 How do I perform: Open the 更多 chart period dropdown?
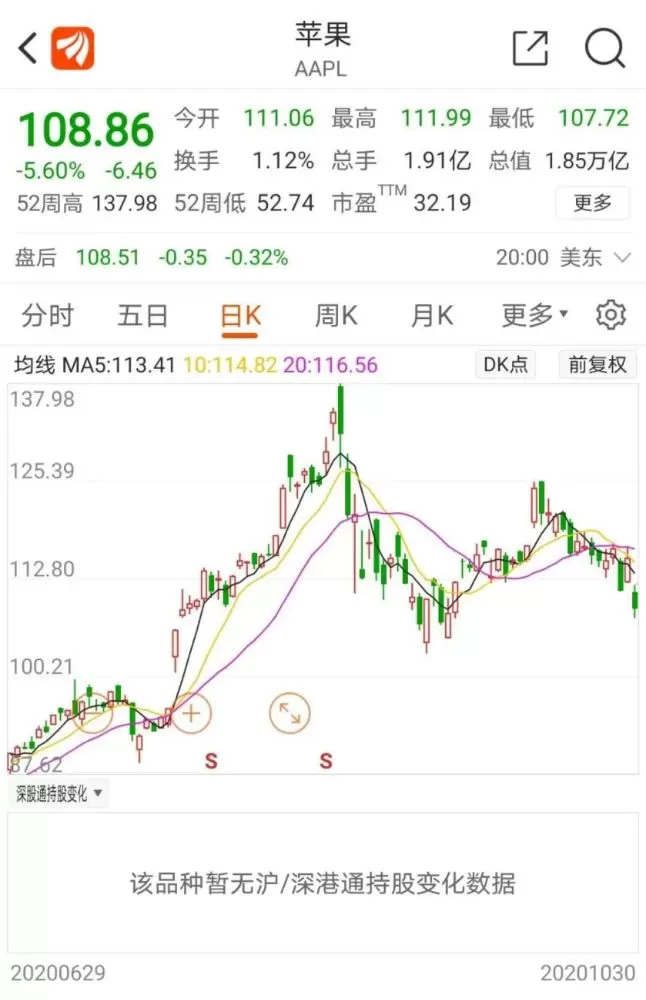pos(534,316)
